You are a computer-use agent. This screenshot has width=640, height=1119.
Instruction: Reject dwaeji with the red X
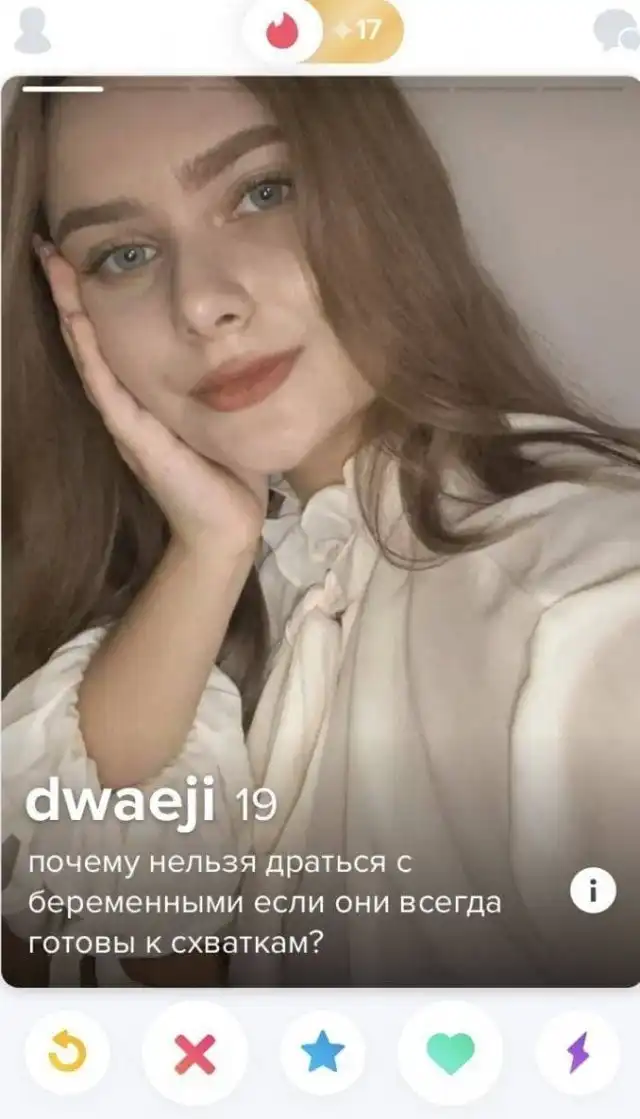coord(194,1052)
